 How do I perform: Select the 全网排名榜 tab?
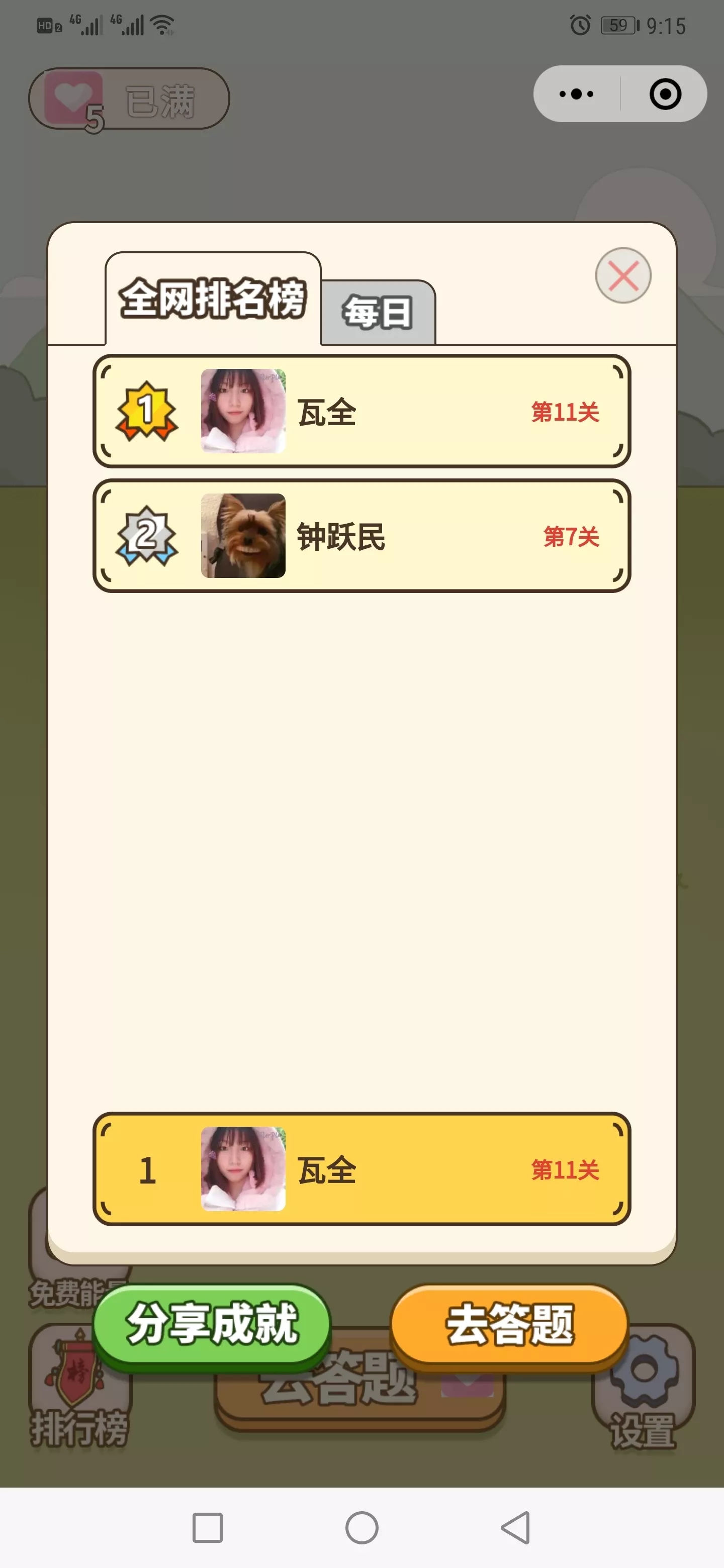click(213, 298)
